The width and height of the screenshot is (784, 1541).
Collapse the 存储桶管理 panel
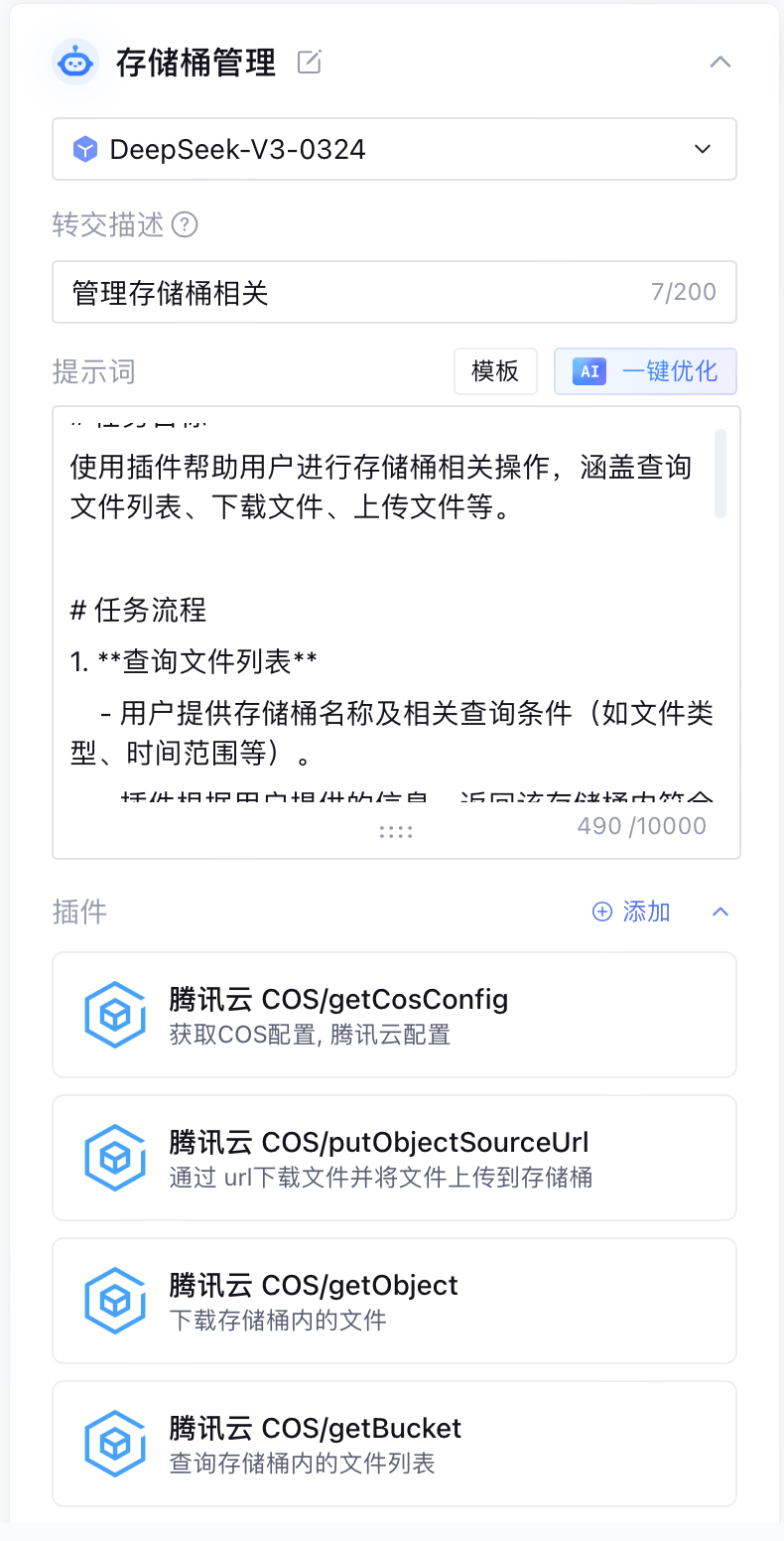[720, 63]
